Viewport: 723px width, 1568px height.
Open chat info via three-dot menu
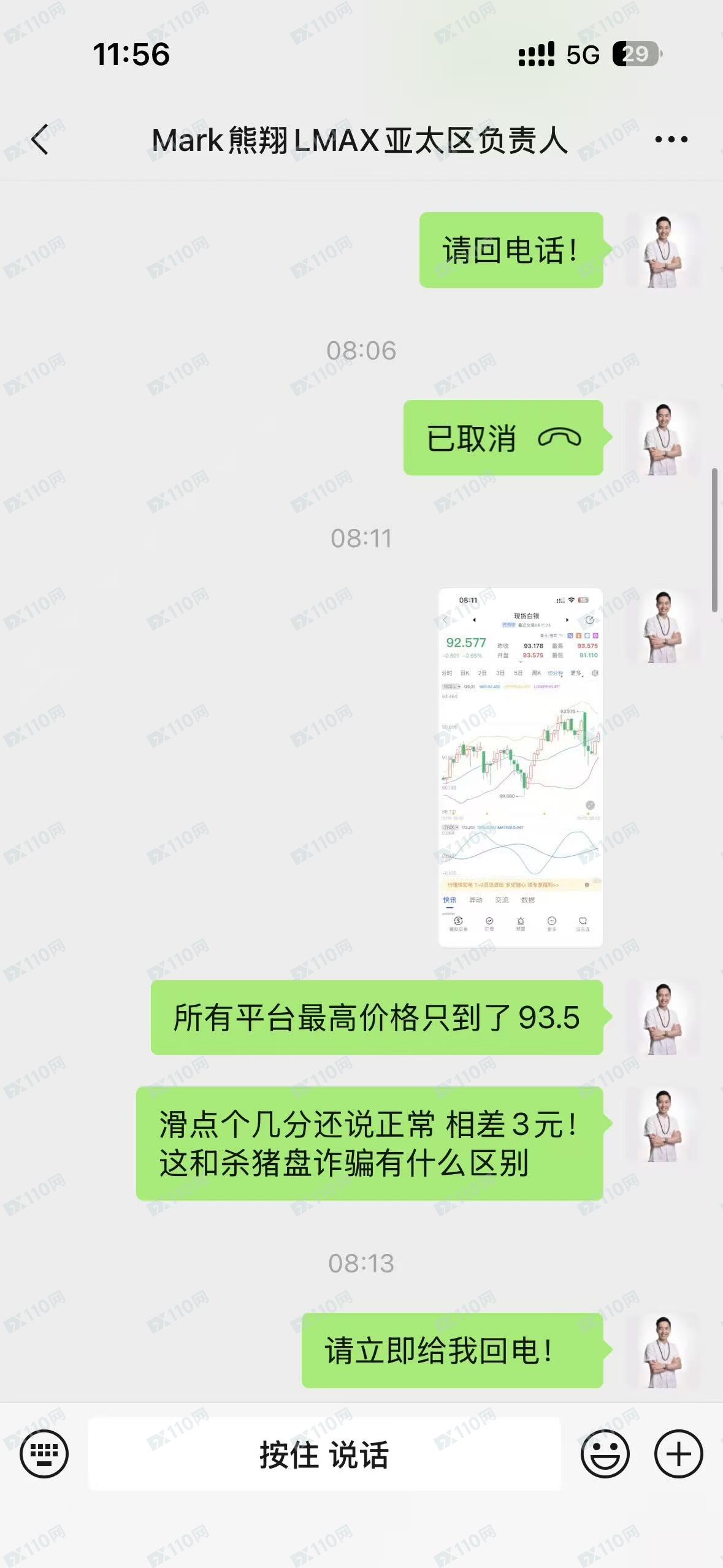(x=671, y=140)
